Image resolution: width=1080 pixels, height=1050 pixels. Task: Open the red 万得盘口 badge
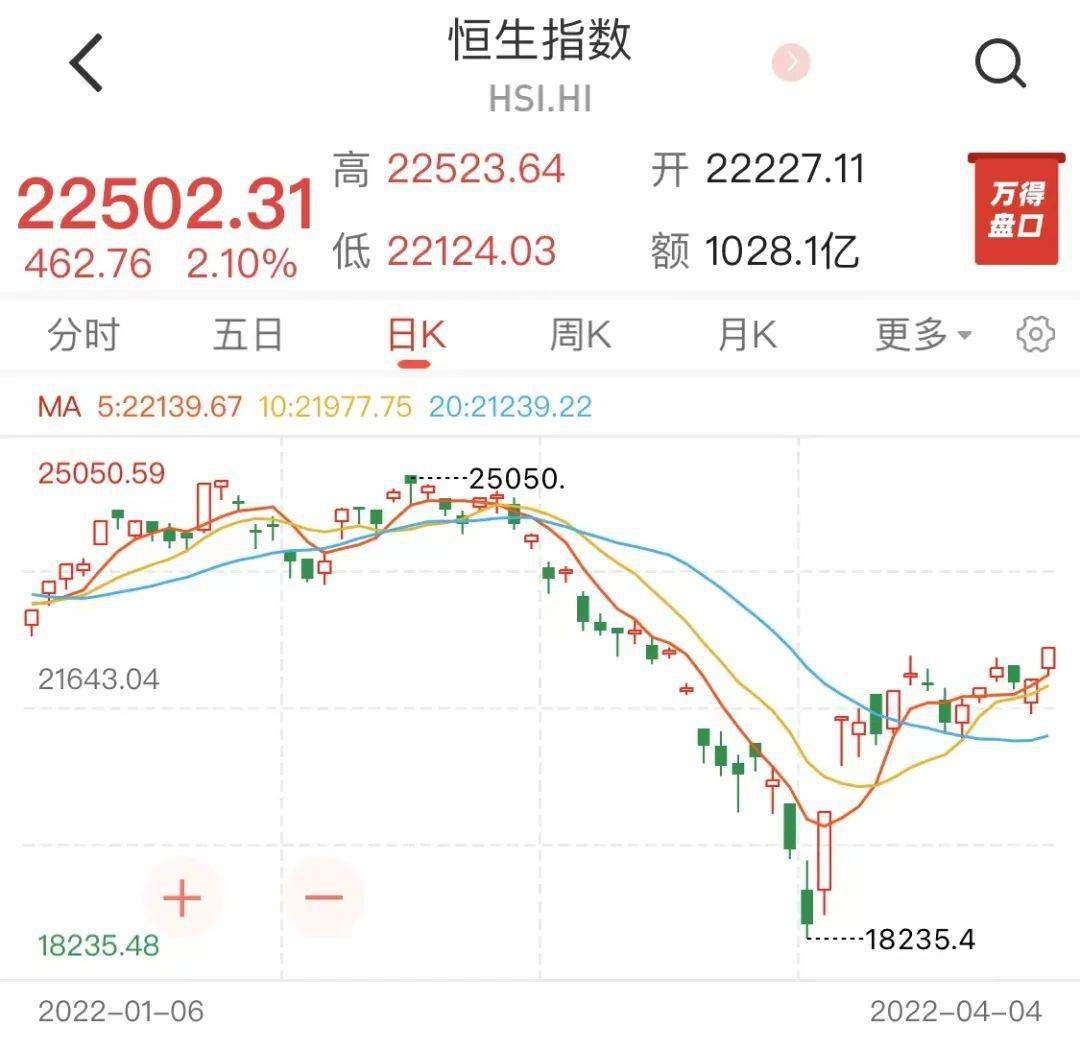[x=1016, y=209]
